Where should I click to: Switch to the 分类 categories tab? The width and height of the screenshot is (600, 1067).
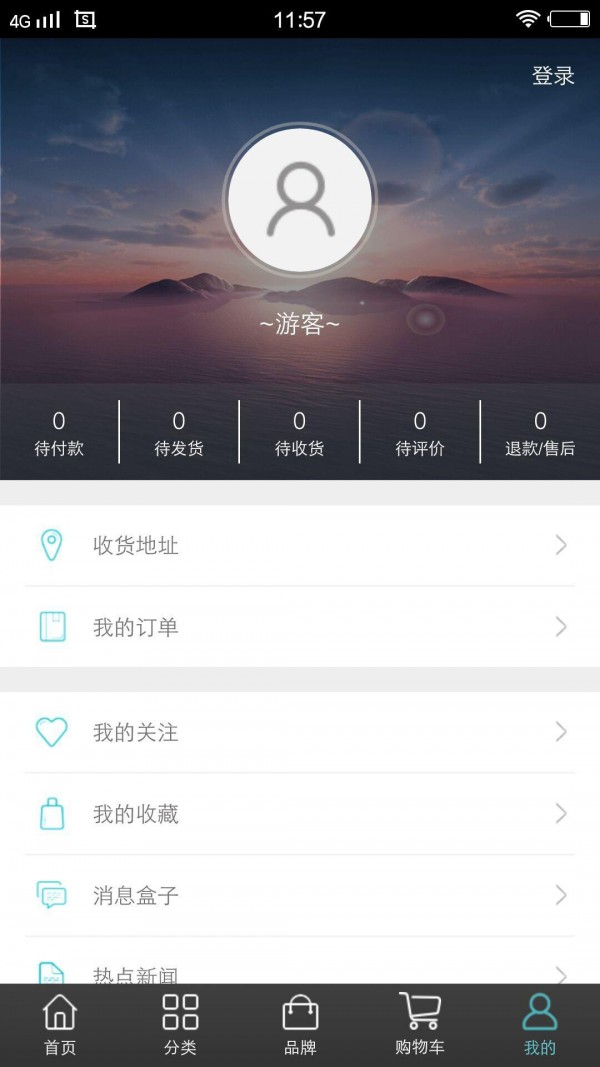click(180, 1024)
